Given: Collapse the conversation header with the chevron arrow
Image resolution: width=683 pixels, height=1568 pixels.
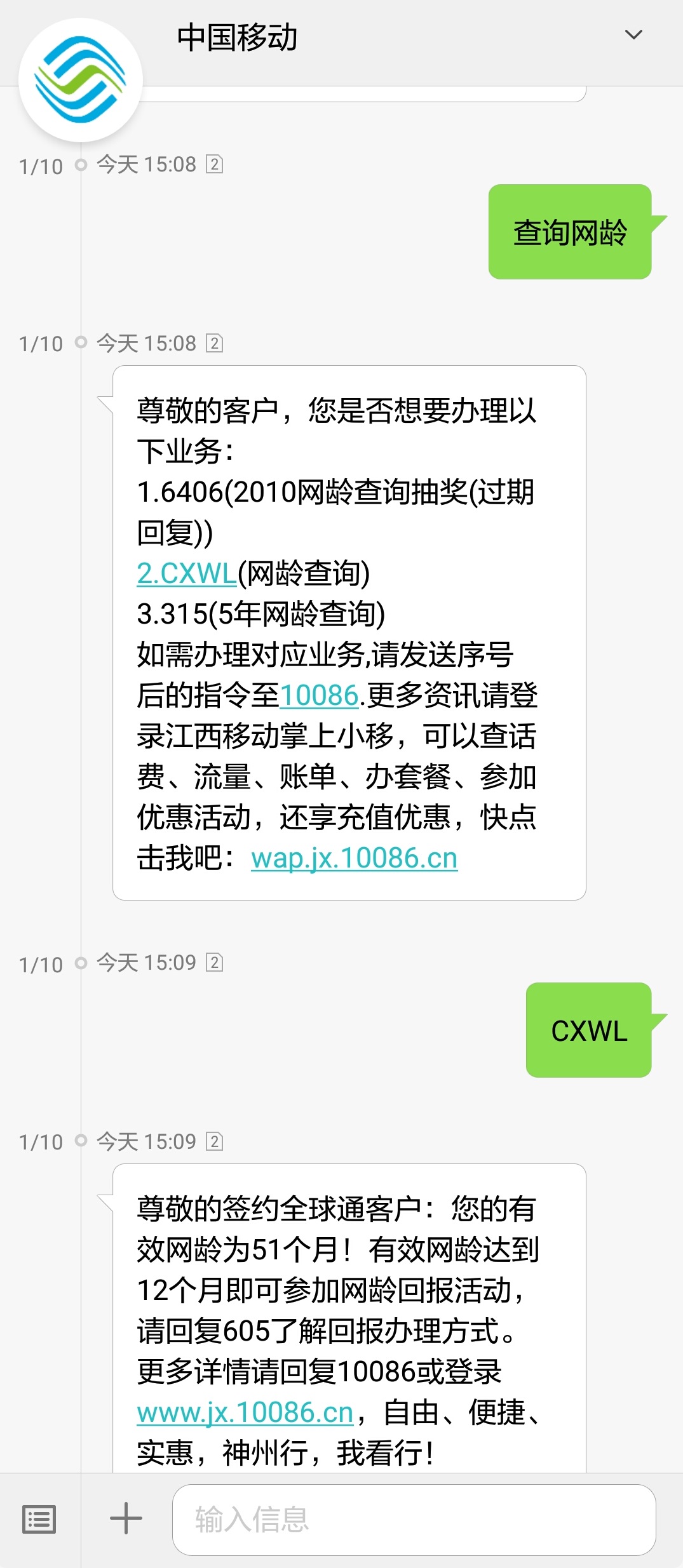Looking at the screenshot, I should point(632,35).
